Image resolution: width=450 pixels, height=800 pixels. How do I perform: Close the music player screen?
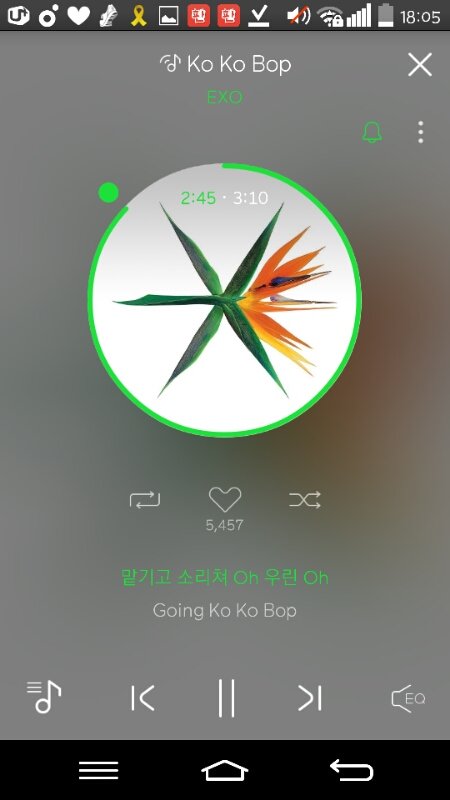pos(420,65)
